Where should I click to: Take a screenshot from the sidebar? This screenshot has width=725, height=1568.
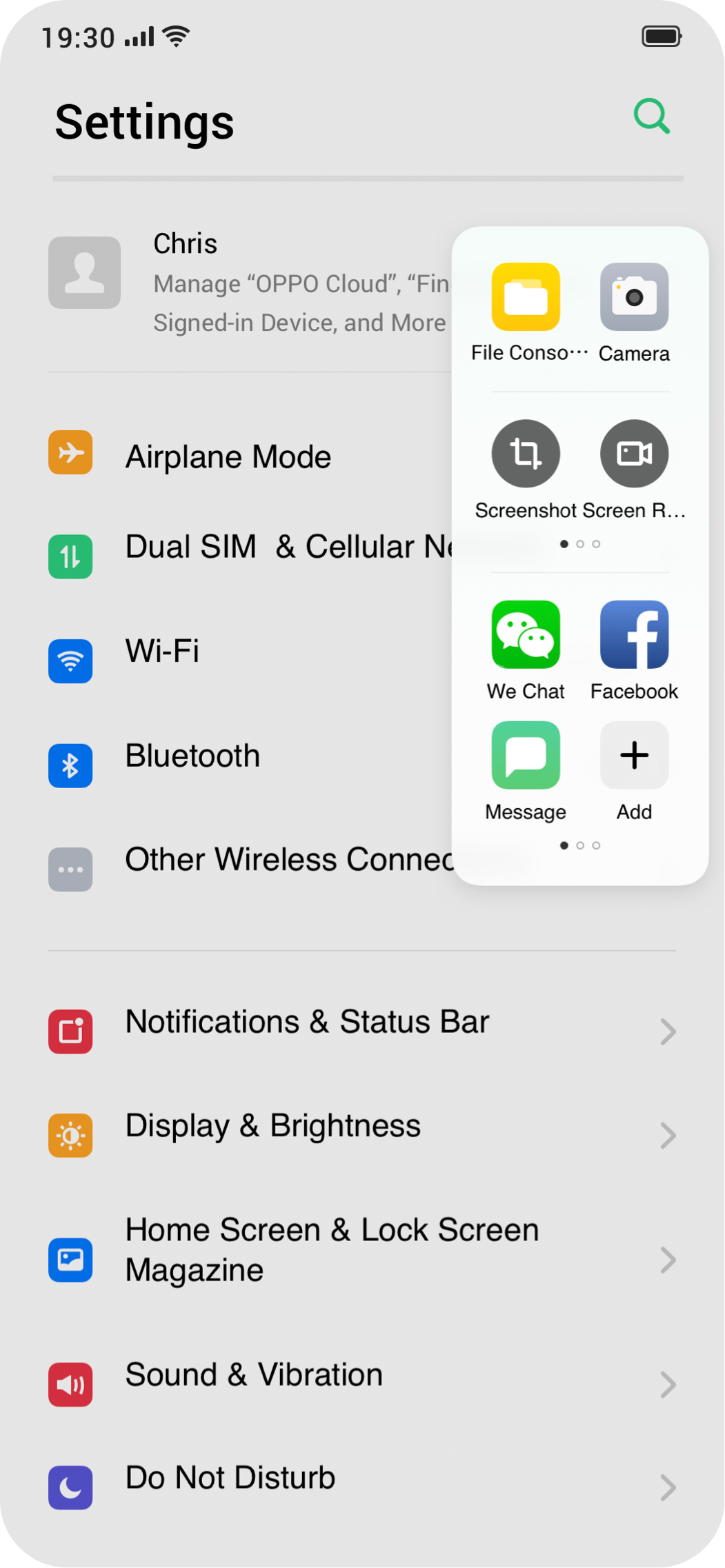526,454
